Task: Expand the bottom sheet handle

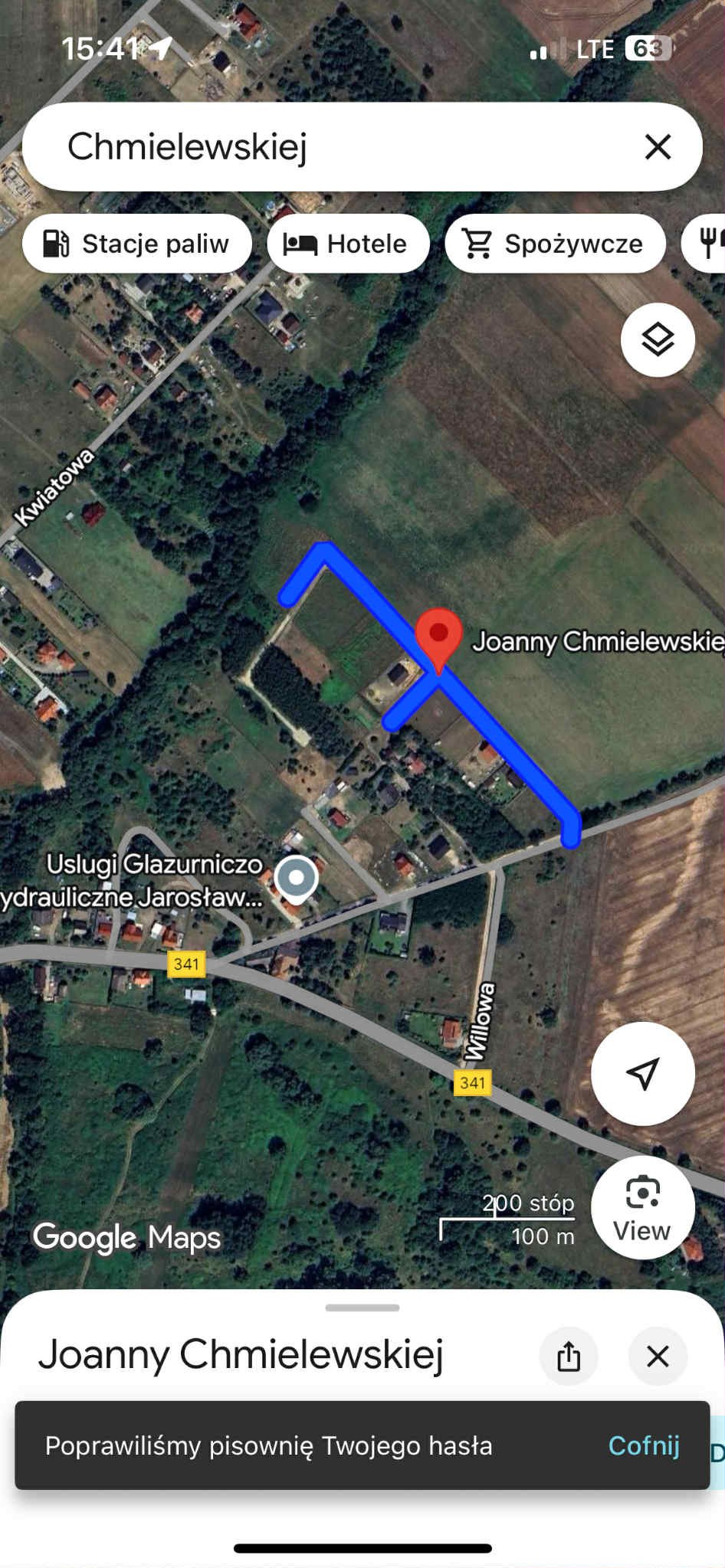Action: click(362, 1308)
